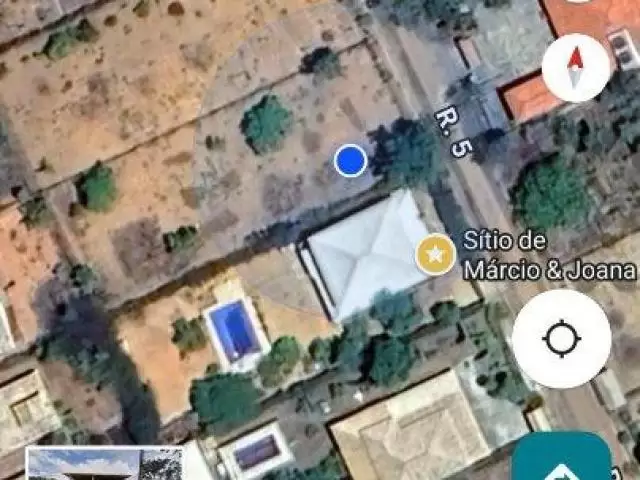Open the Street View preview thumbnail
The image size is (640, 480).
104,464
